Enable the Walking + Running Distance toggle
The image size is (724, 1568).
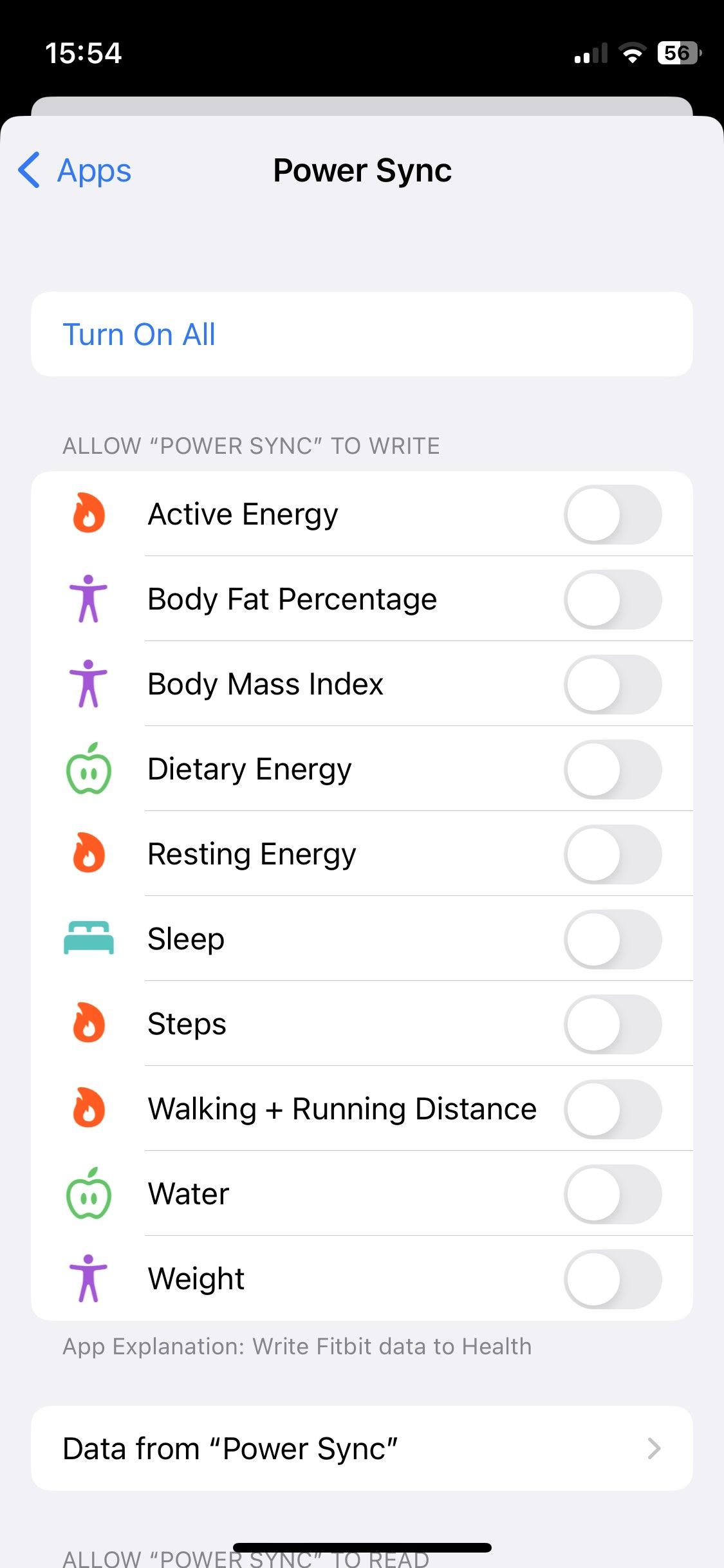pos(613,1108)
